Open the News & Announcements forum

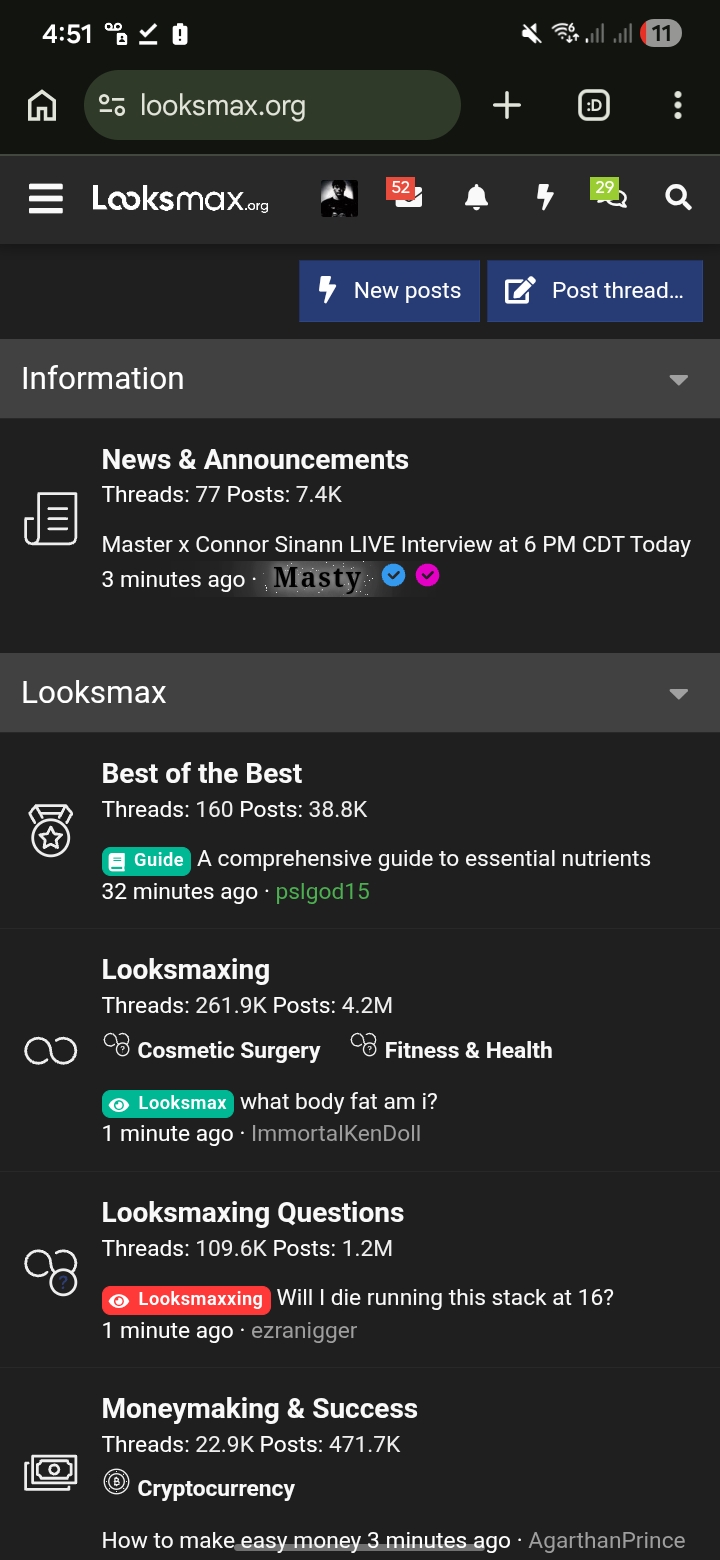point(255,460)
